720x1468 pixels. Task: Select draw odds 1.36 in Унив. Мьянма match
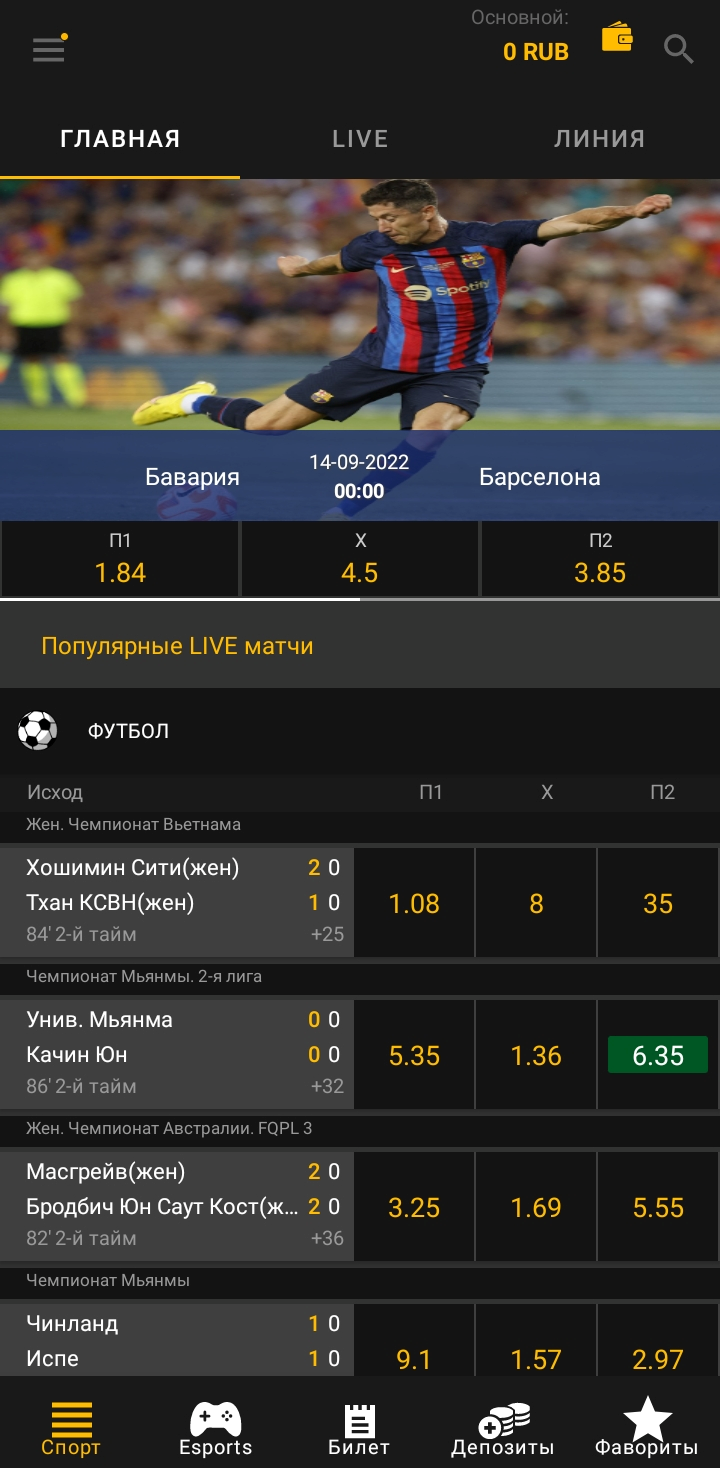[536, 1055]
